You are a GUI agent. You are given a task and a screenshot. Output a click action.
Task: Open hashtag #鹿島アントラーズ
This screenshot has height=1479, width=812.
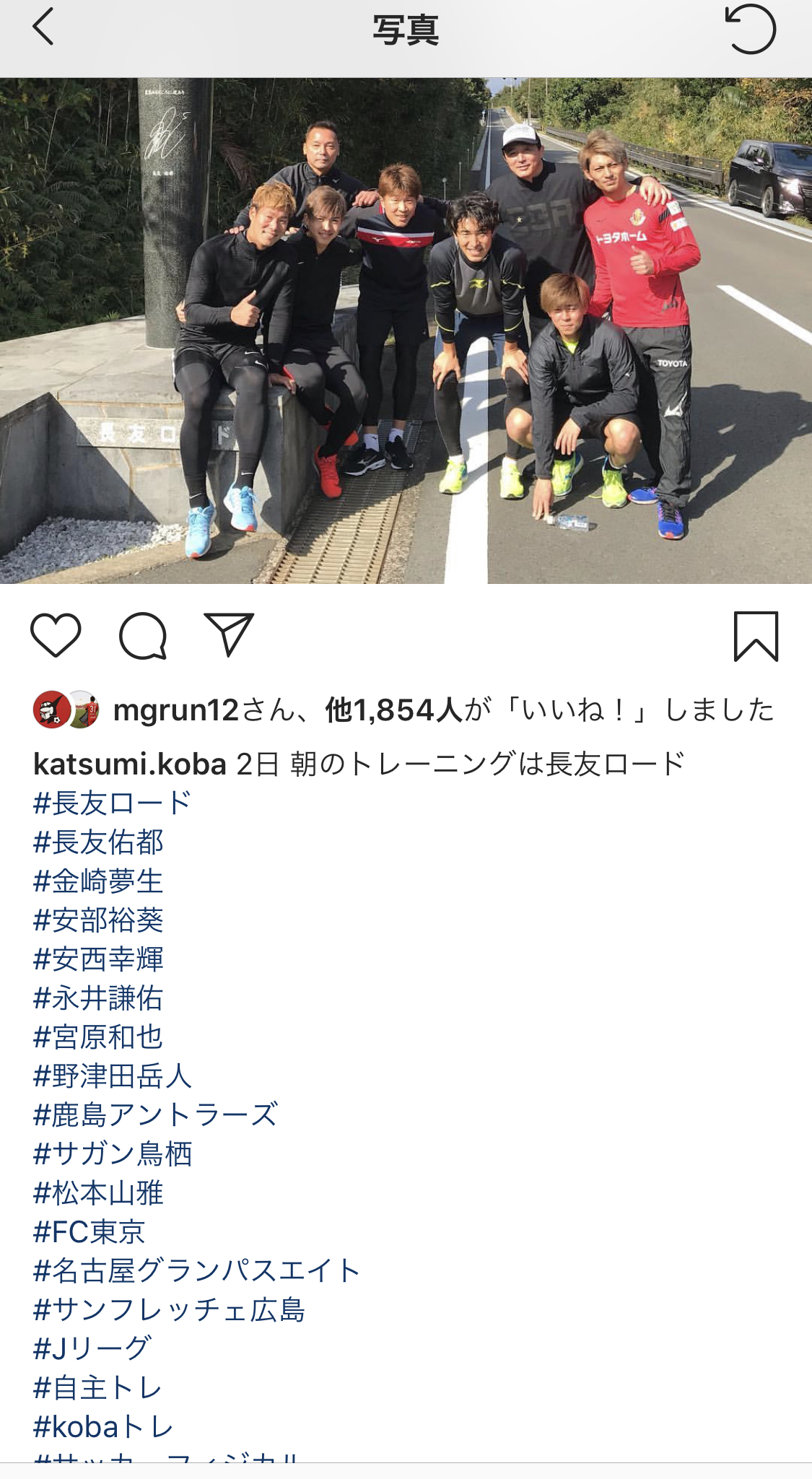(155, 1114)
